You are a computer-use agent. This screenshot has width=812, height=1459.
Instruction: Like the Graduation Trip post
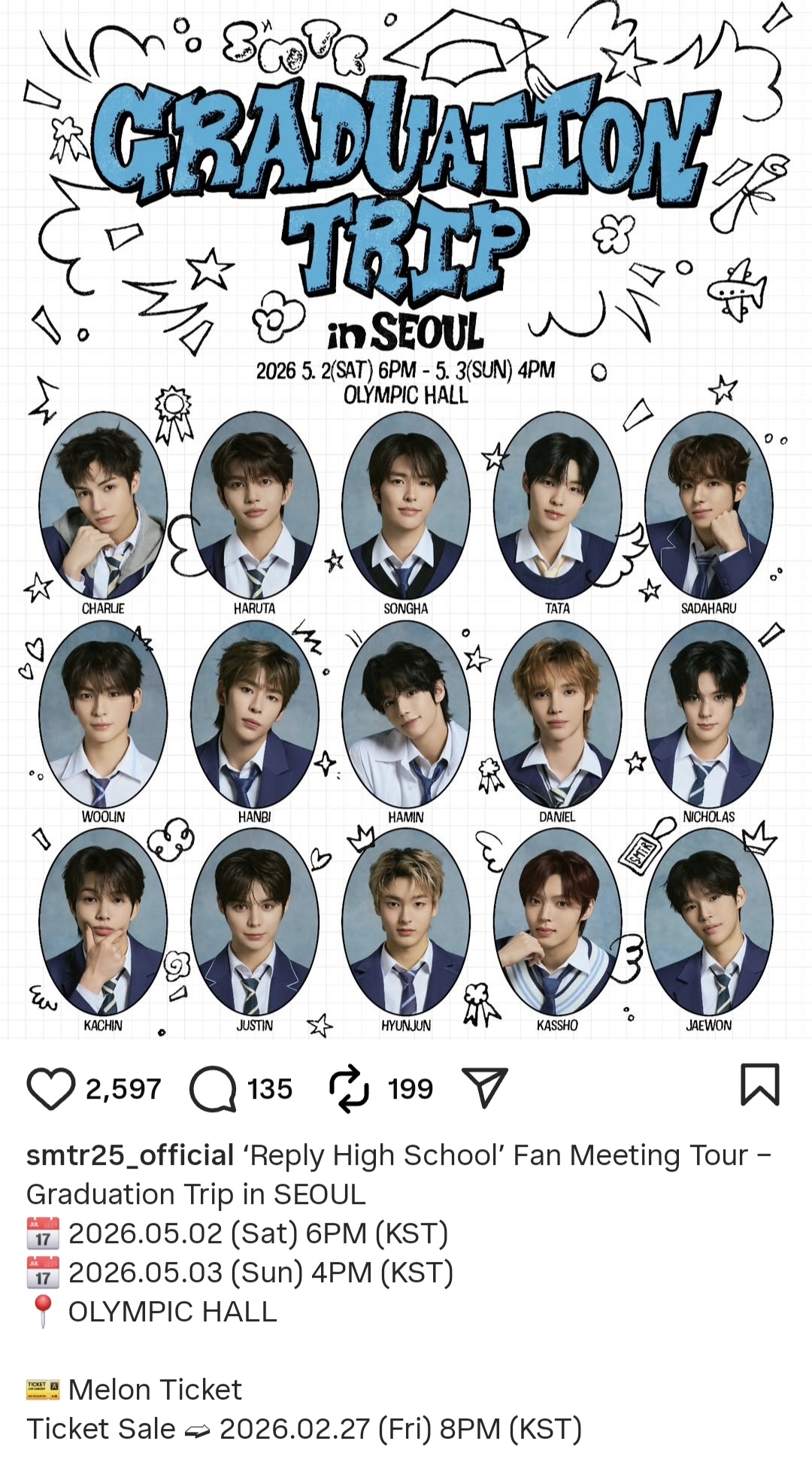click(x=51, y=1088)
